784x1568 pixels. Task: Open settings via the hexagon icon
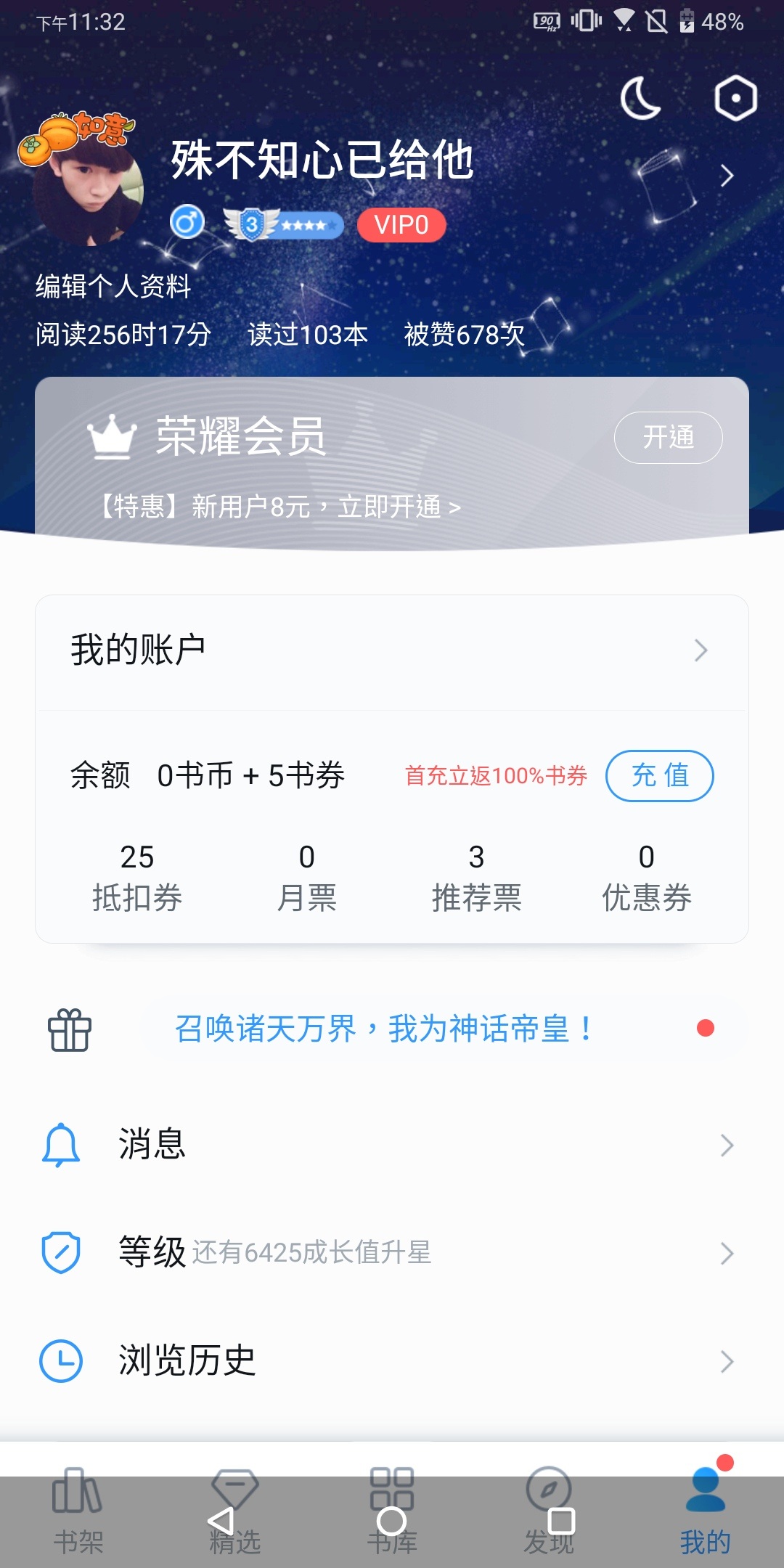click(735, 99)
